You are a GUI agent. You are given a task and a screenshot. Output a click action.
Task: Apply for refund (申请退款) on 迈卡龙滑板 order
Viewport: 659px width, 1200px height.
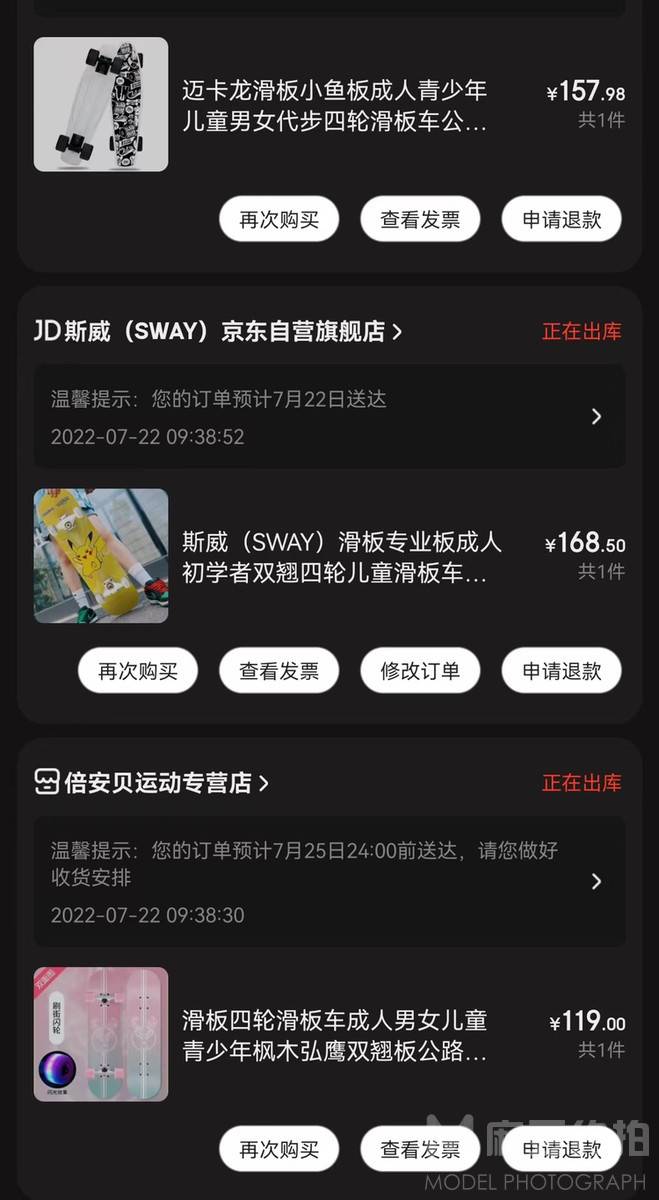pos(561,220)
